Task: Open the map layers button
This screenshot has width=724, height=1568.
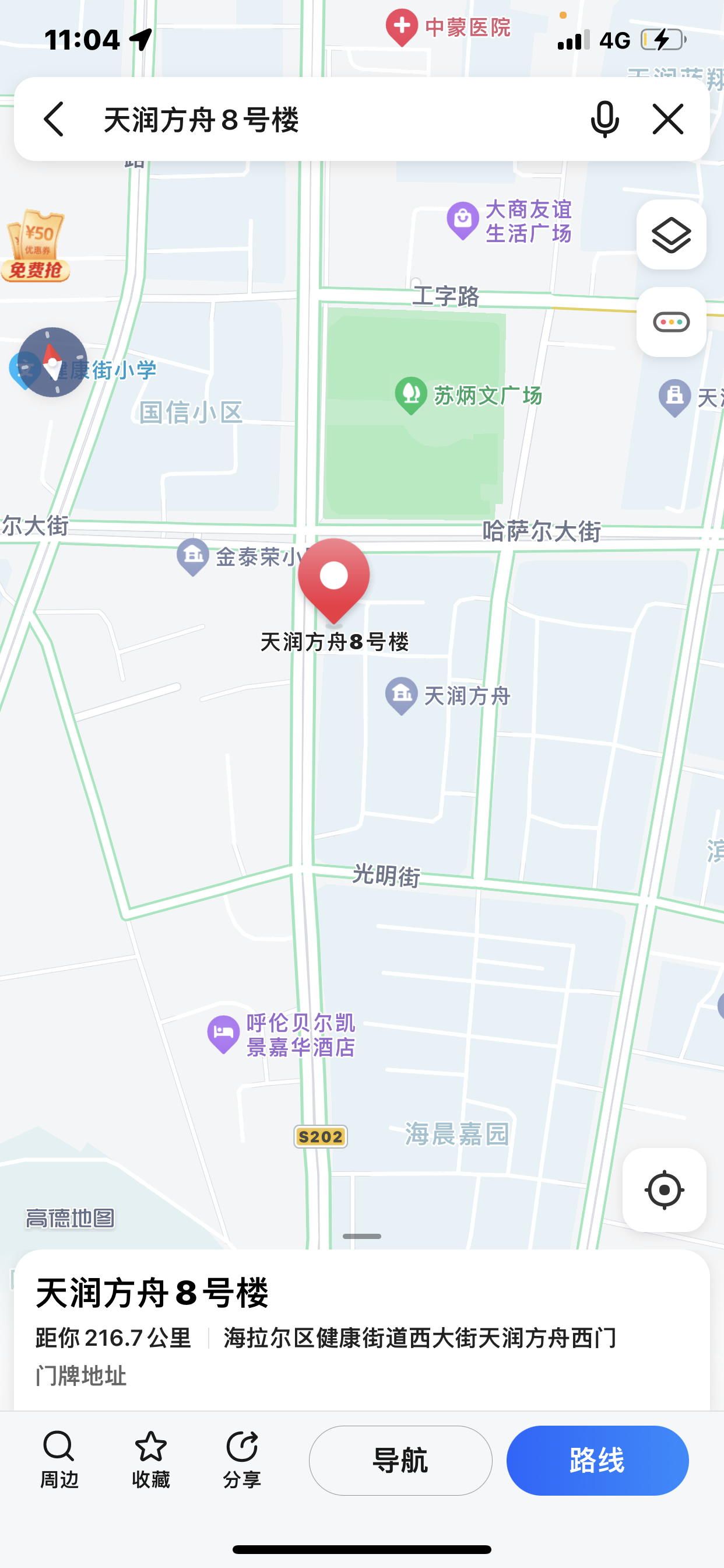Action: (671, 235)
